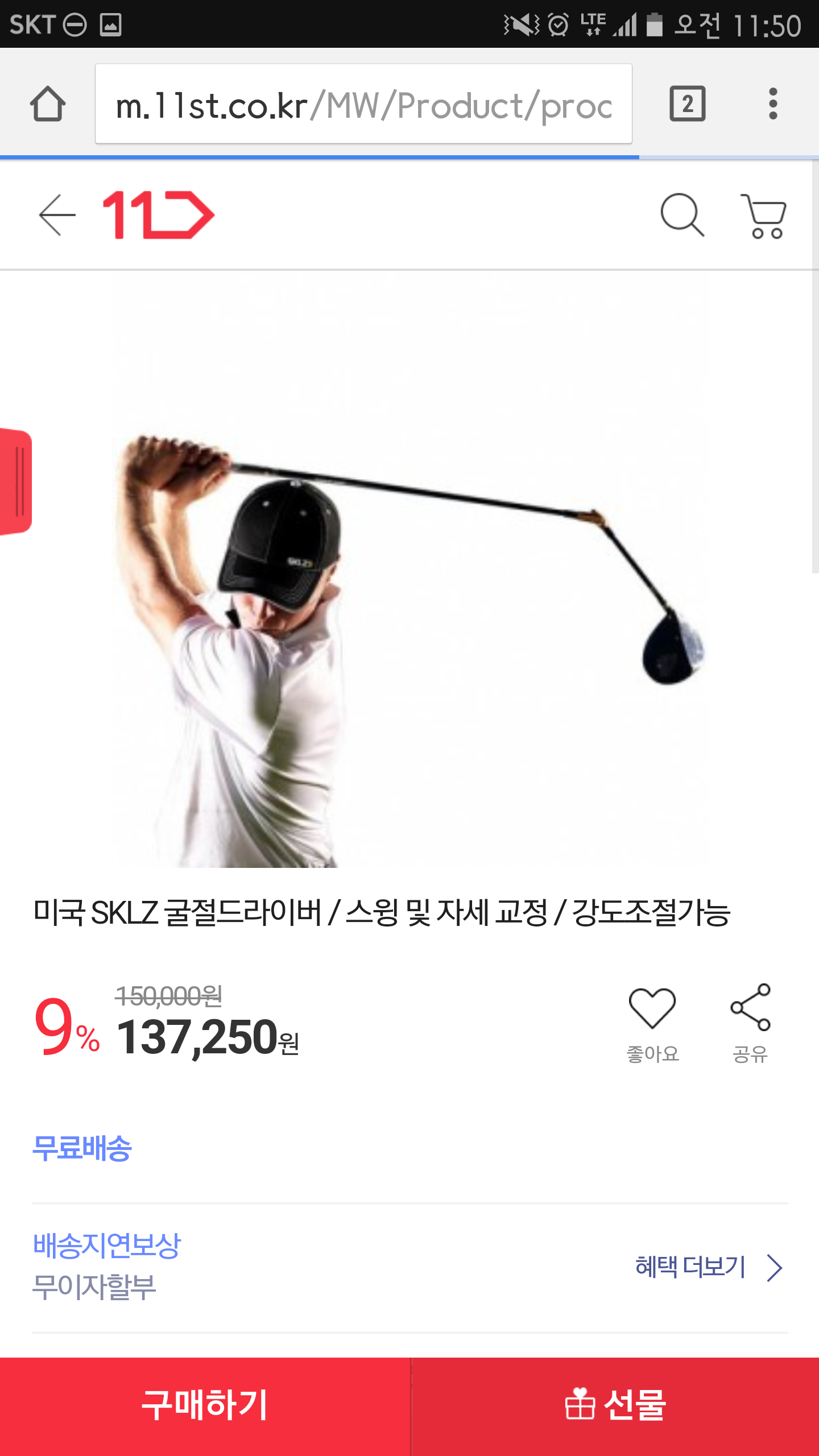Send as gift with 선물
This screenshot has width=819, height=1456.
[615, 1405]
